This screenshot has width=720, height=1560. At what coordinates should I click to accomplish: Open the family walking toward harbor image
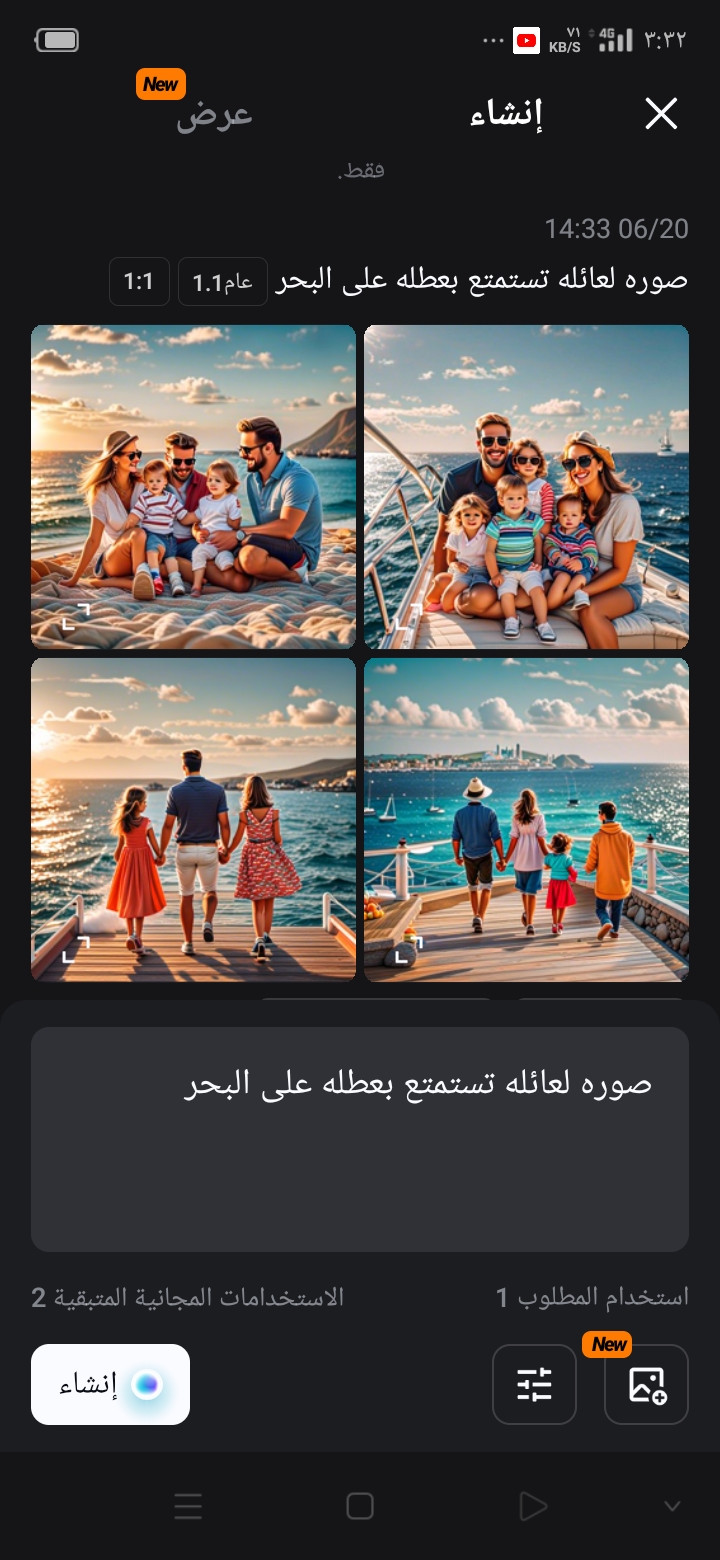pyautogui.click(x=526, y=818)
